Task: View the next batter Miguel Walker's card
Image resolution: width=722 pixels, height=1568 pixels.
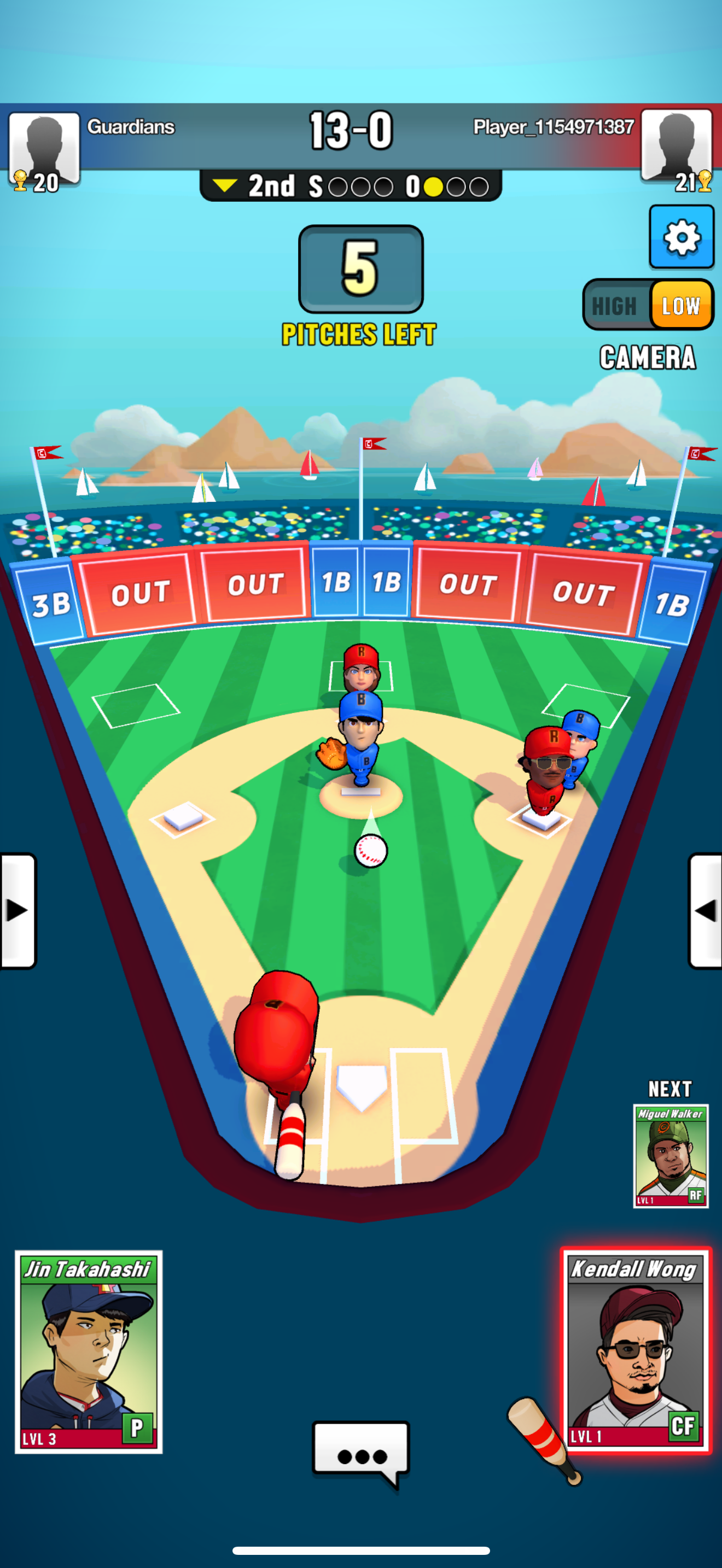Action: [x=670, y=1156]
